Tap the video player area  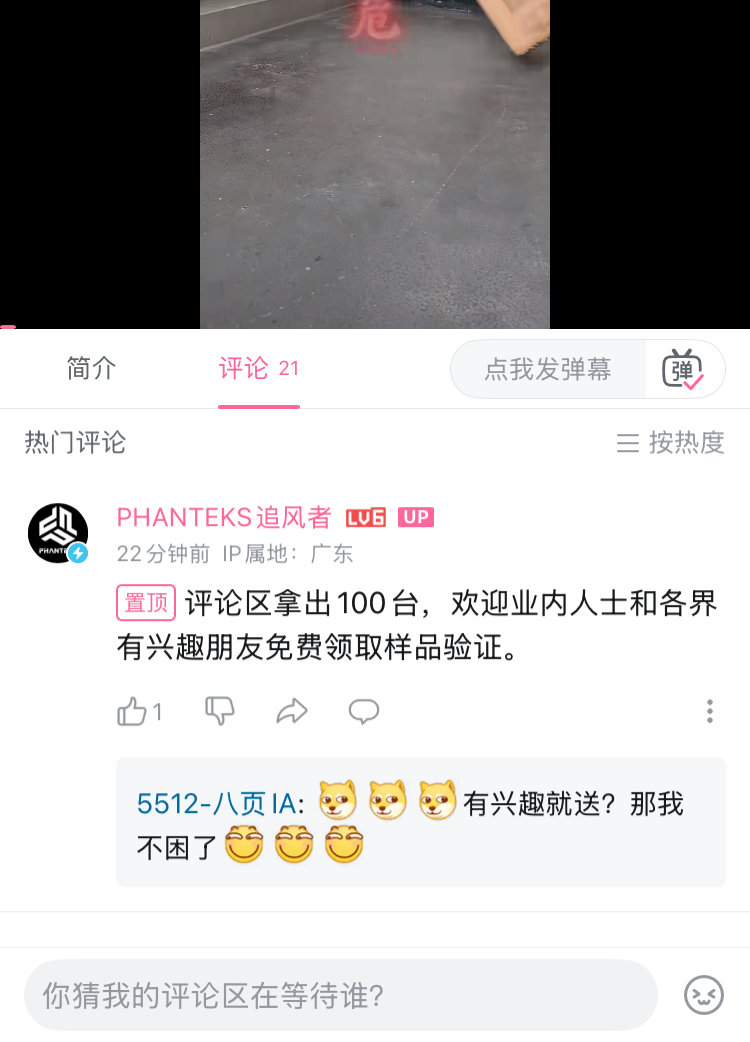[x=375, y=165]
